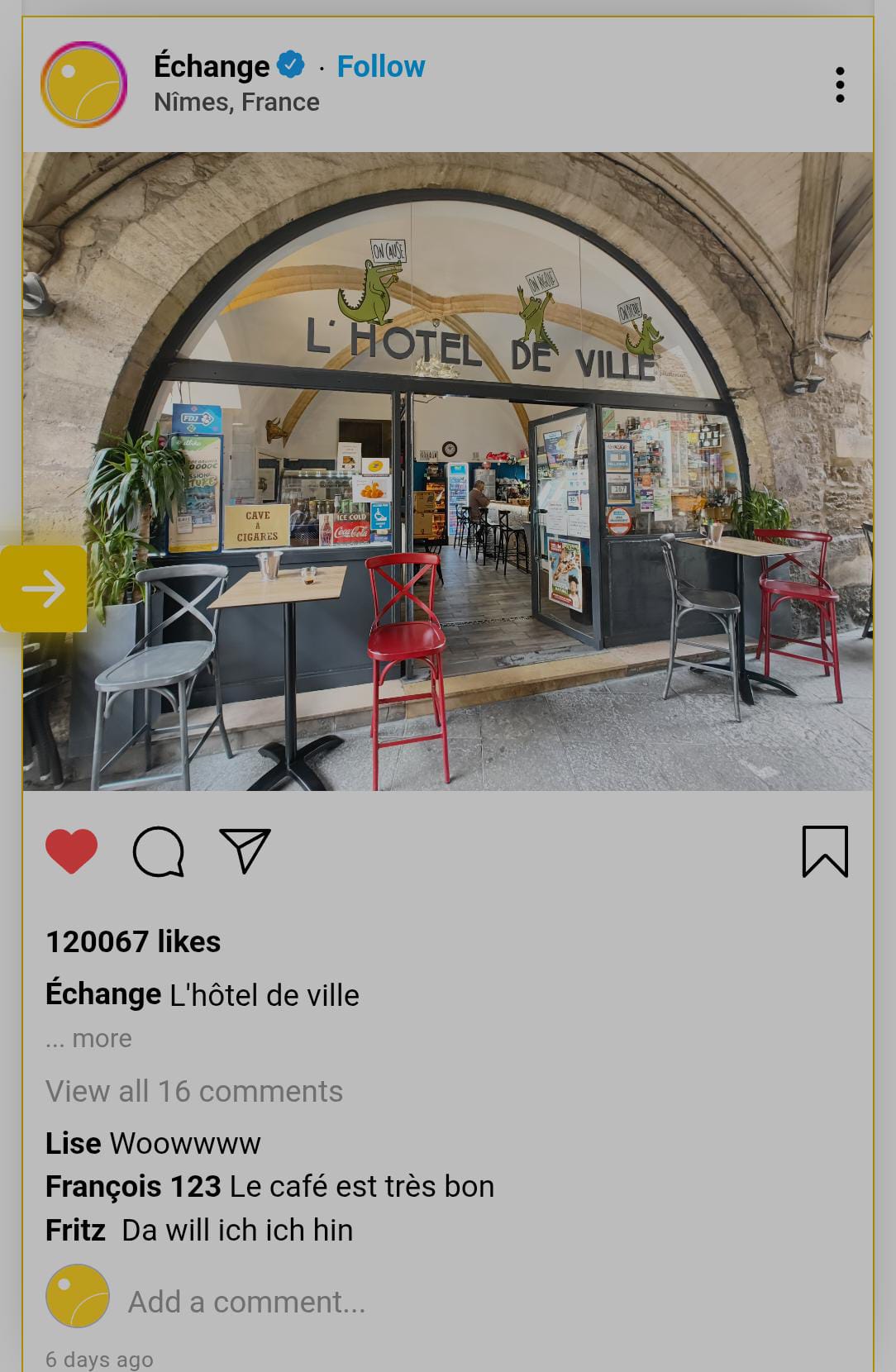Open François 123's profile from comments
The width and height of the screenshot is (896, 1372).
pyautogui.click(x=133, y=1186)
